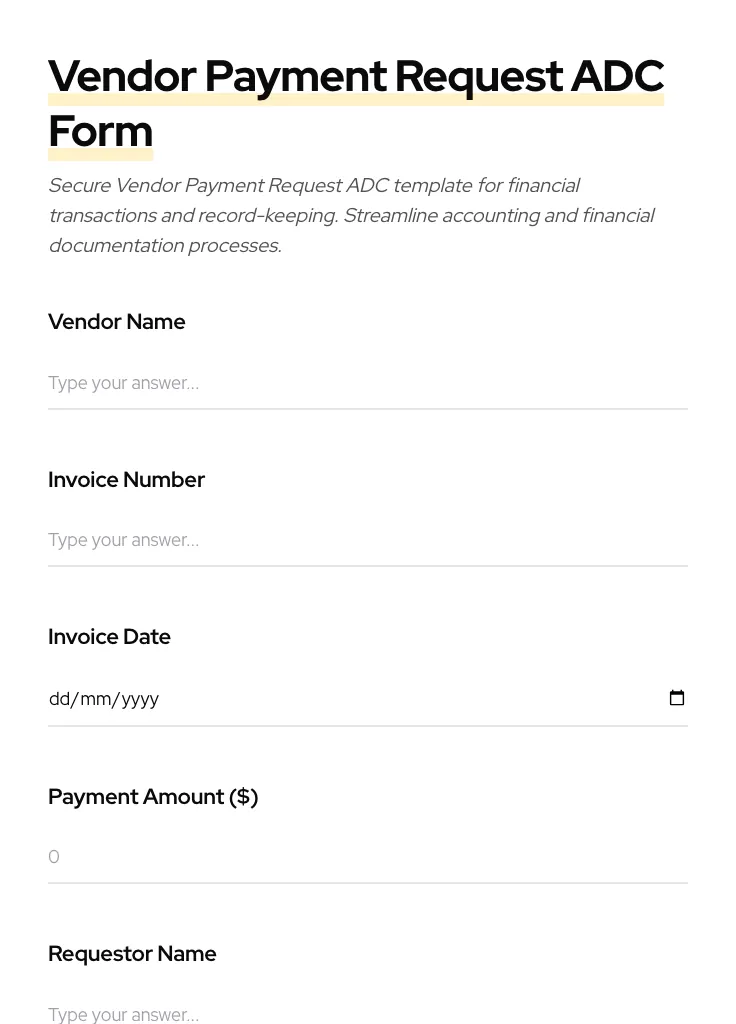Select the year portion of the date field
This screenshot has width=736, height=1024.
pos(135,698)
